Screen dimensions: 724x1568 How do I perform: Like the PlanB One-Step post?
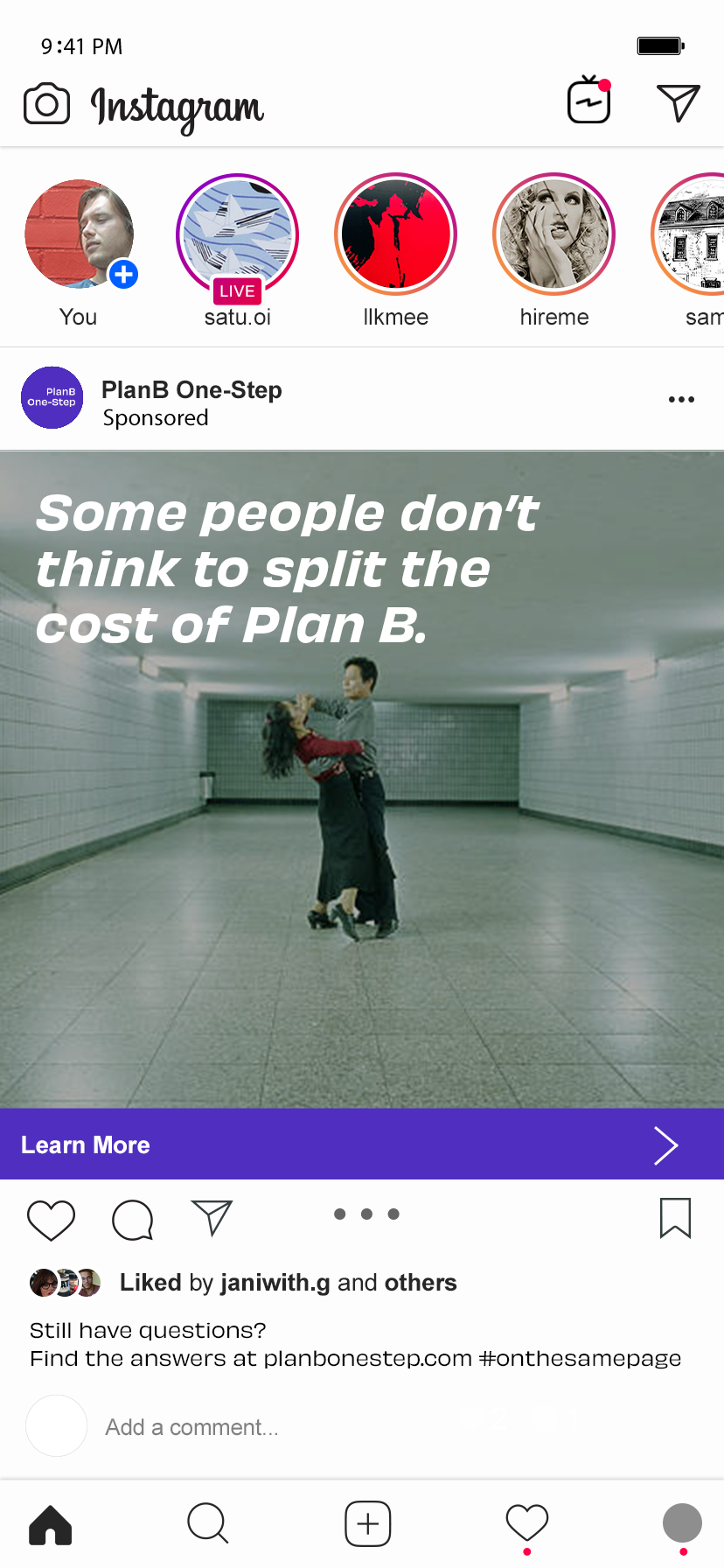51,1220
